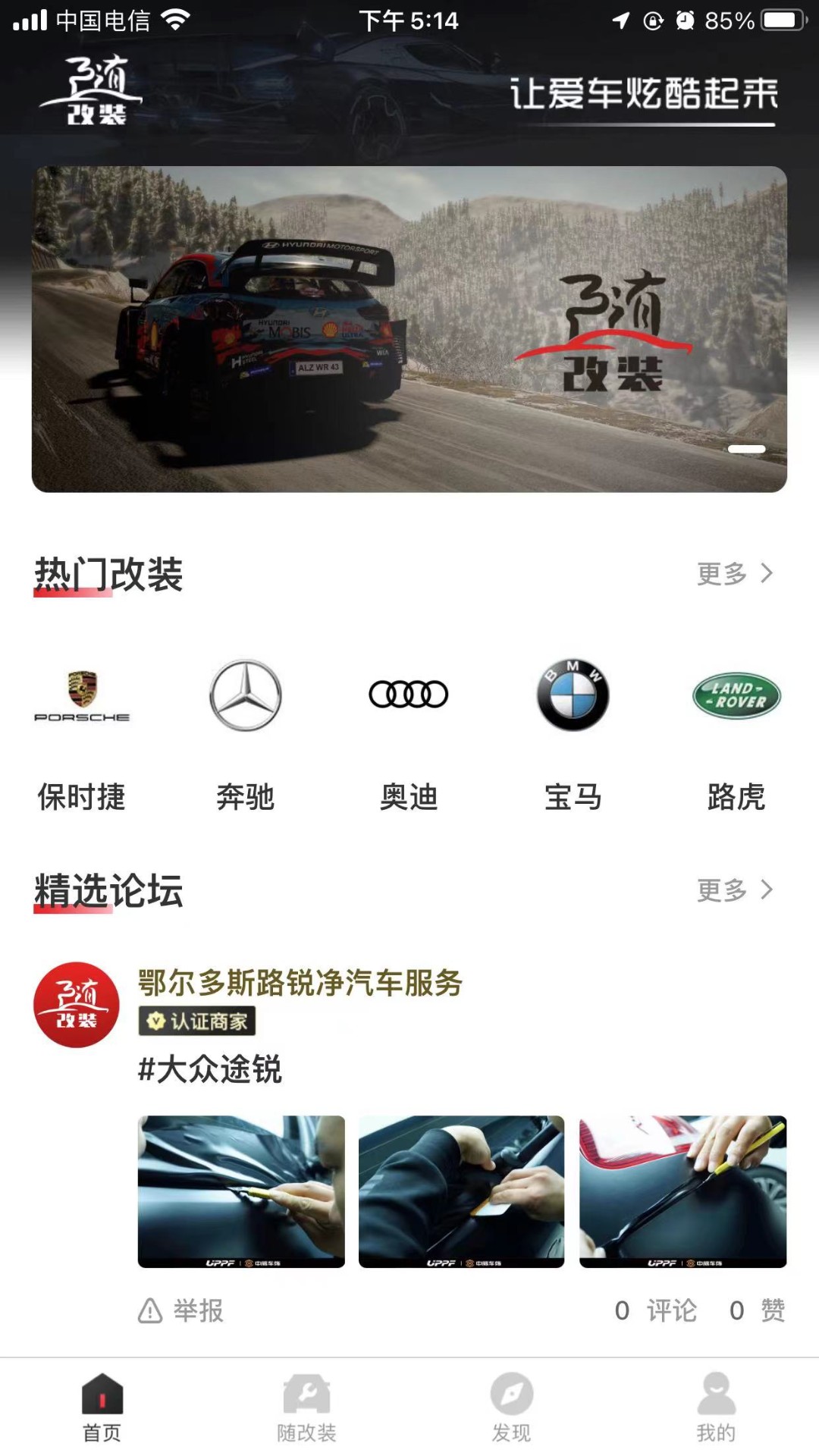Viewport: 819px width, 1456px height.
Task: Switch to the 随改装 tab
Action: pyautogui.click(x=306, y=1407)
